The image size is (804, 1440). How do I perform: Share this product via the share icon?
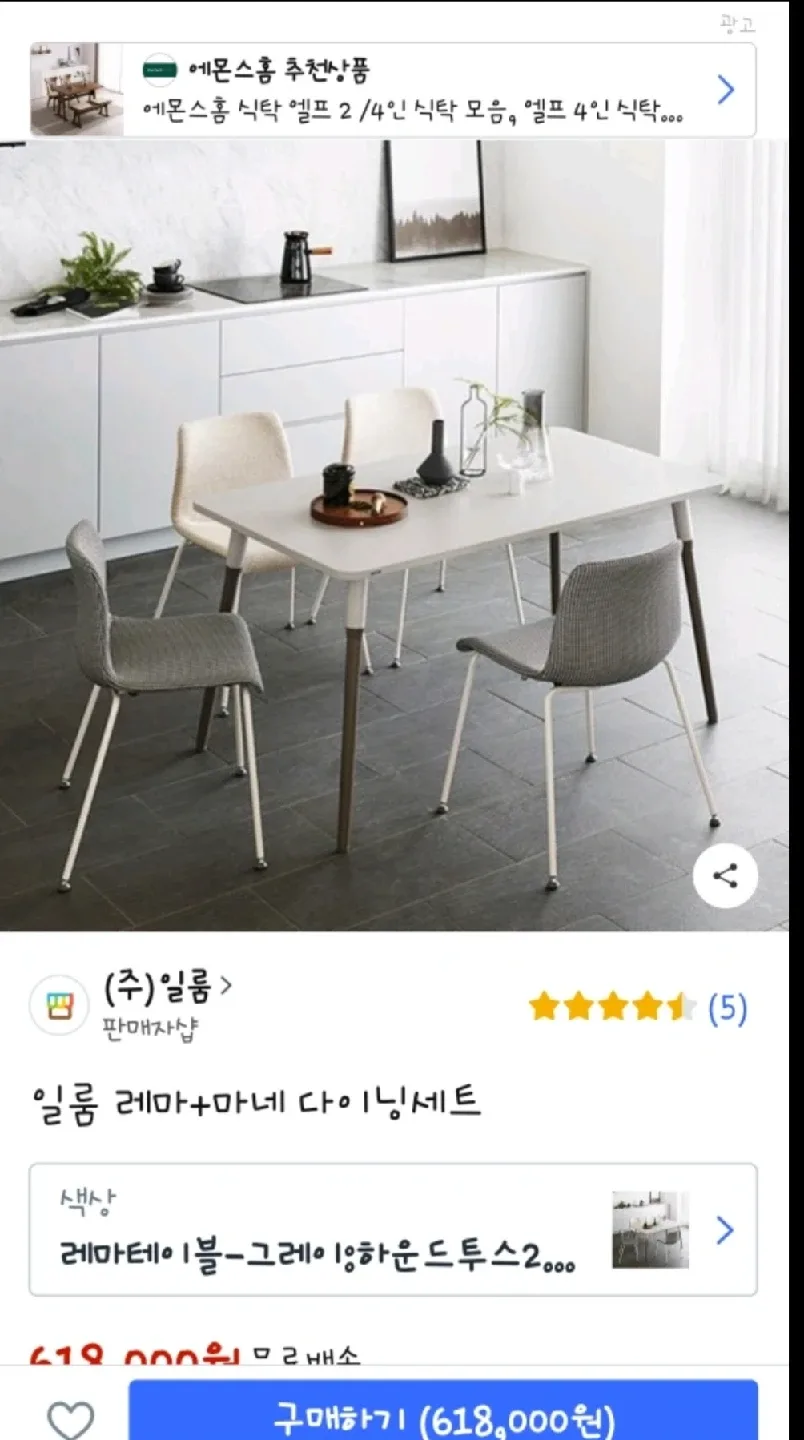pyautogui.click(x=725, y=877)
